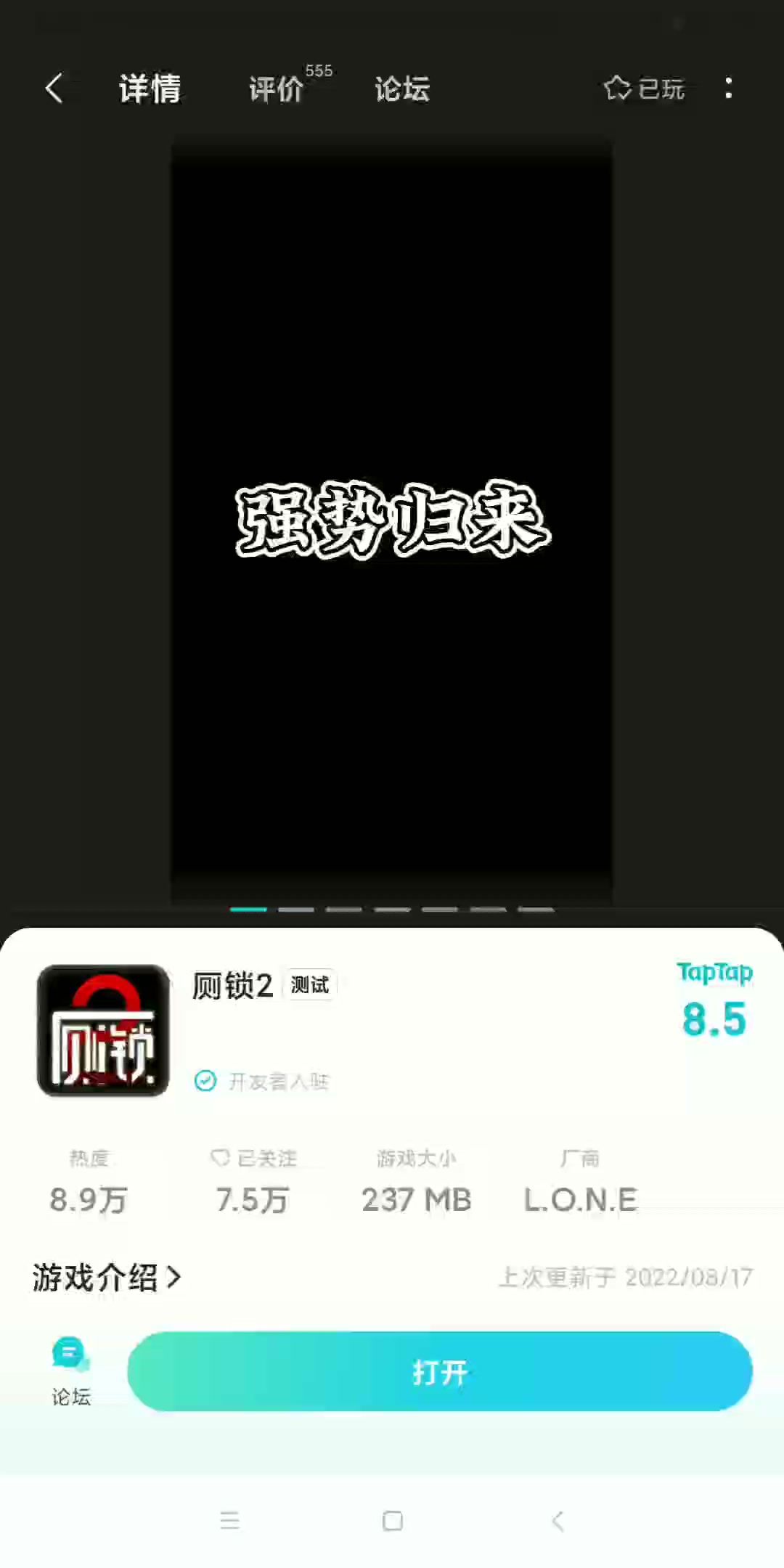Play the 强势归来 preview video
The image size is (784, 1568).
[x=392, y=520]
